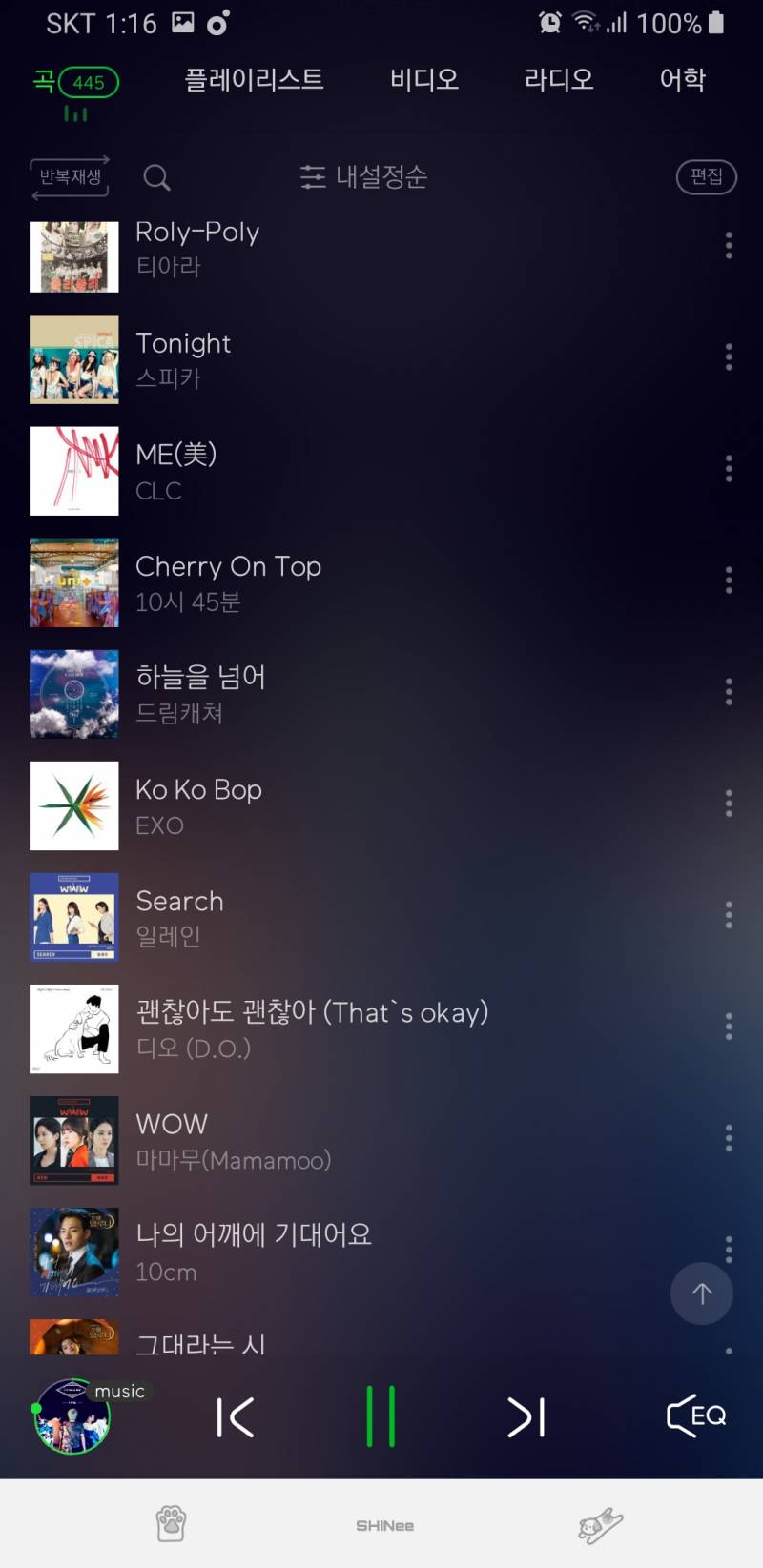Open more options for Tonight
Viewport: 763px width, 1568px height.
[729, 357]
